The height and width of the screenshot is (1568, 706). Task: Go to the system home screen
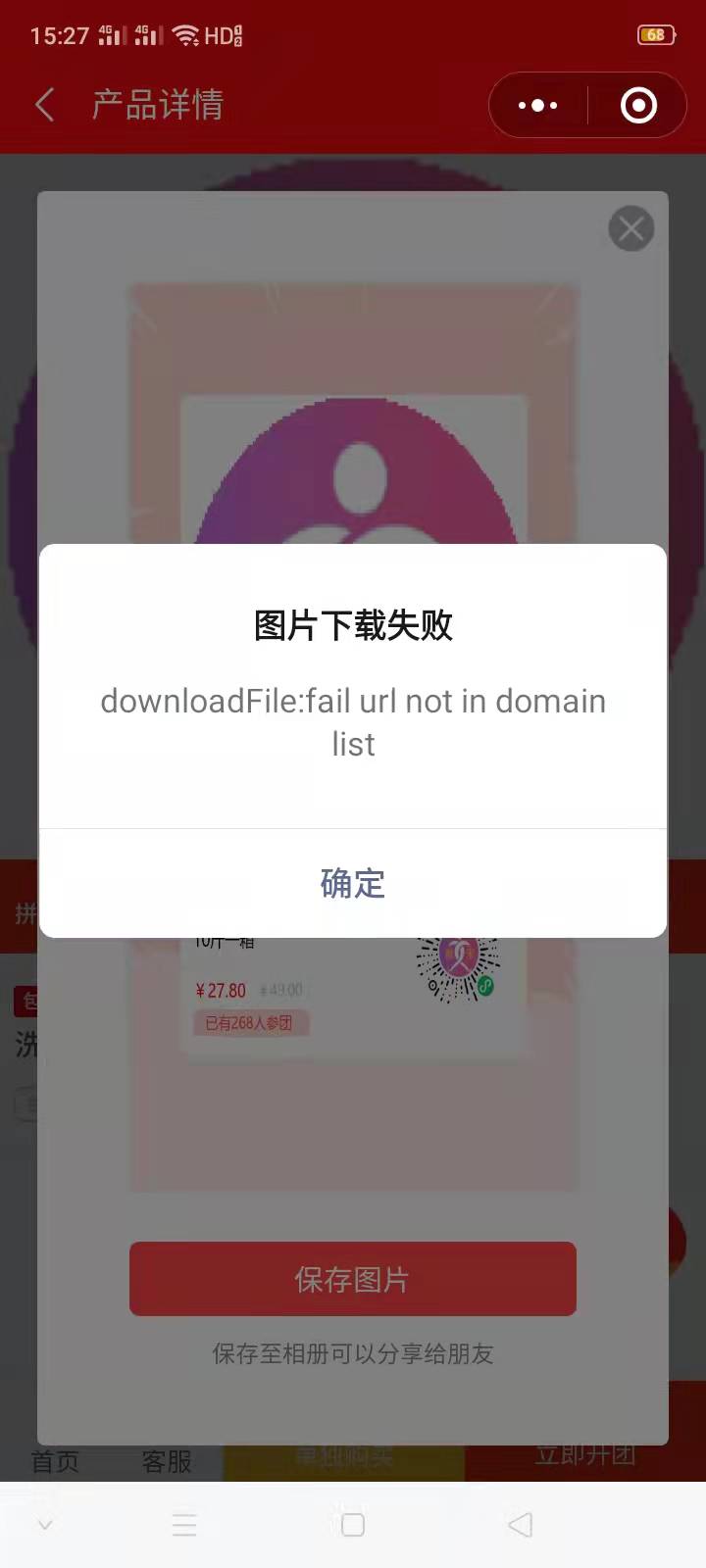coord(353,1525)
